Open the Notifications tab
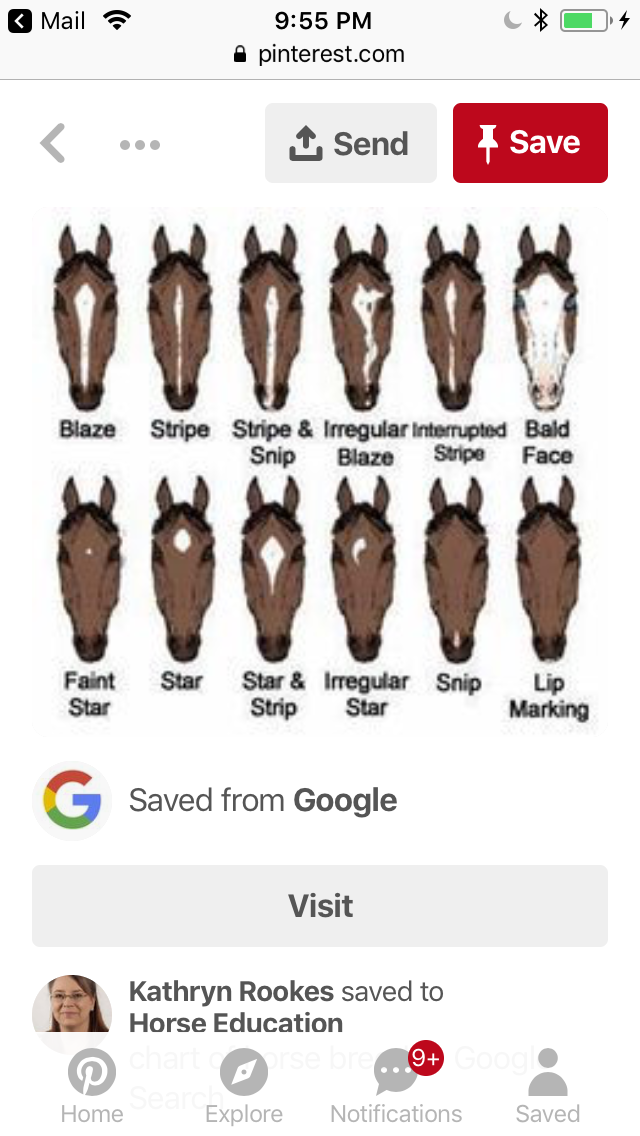This screenshot has width=640, height=1136. [x=396, y=1088]
